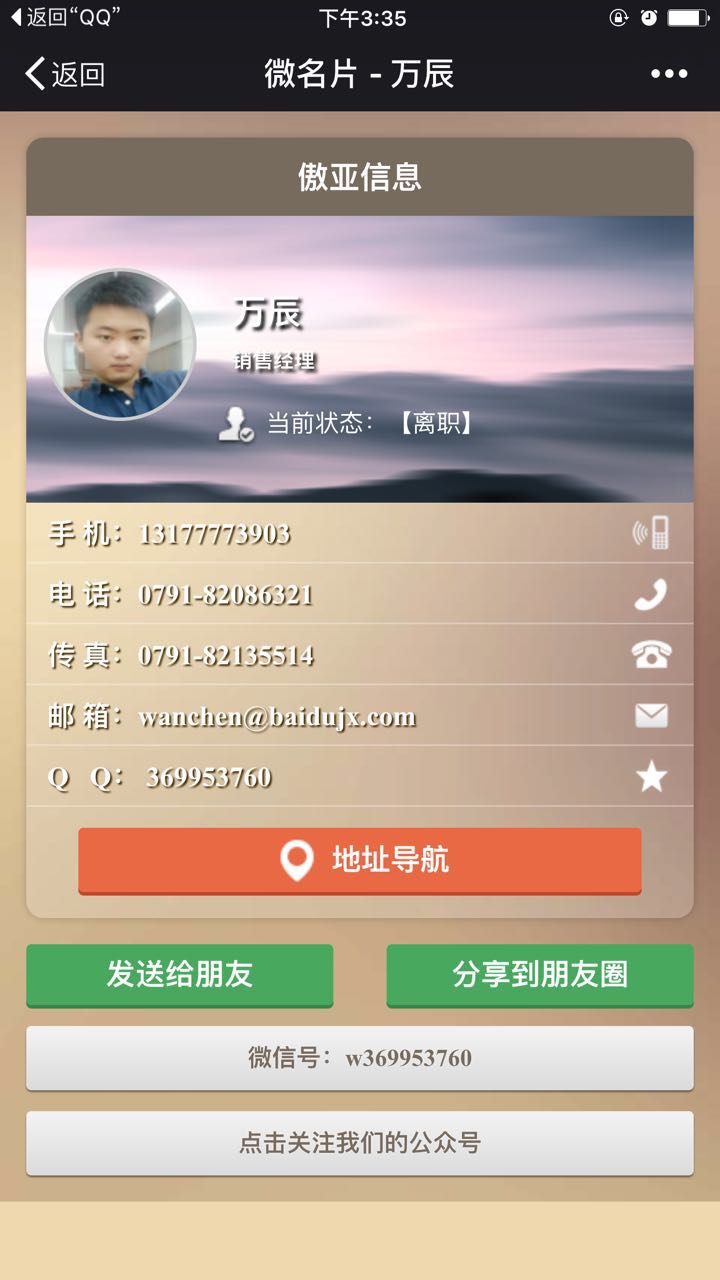Send card via 发送给朋友
Viewport: 720px width, 1280px height.
[179, 974]
